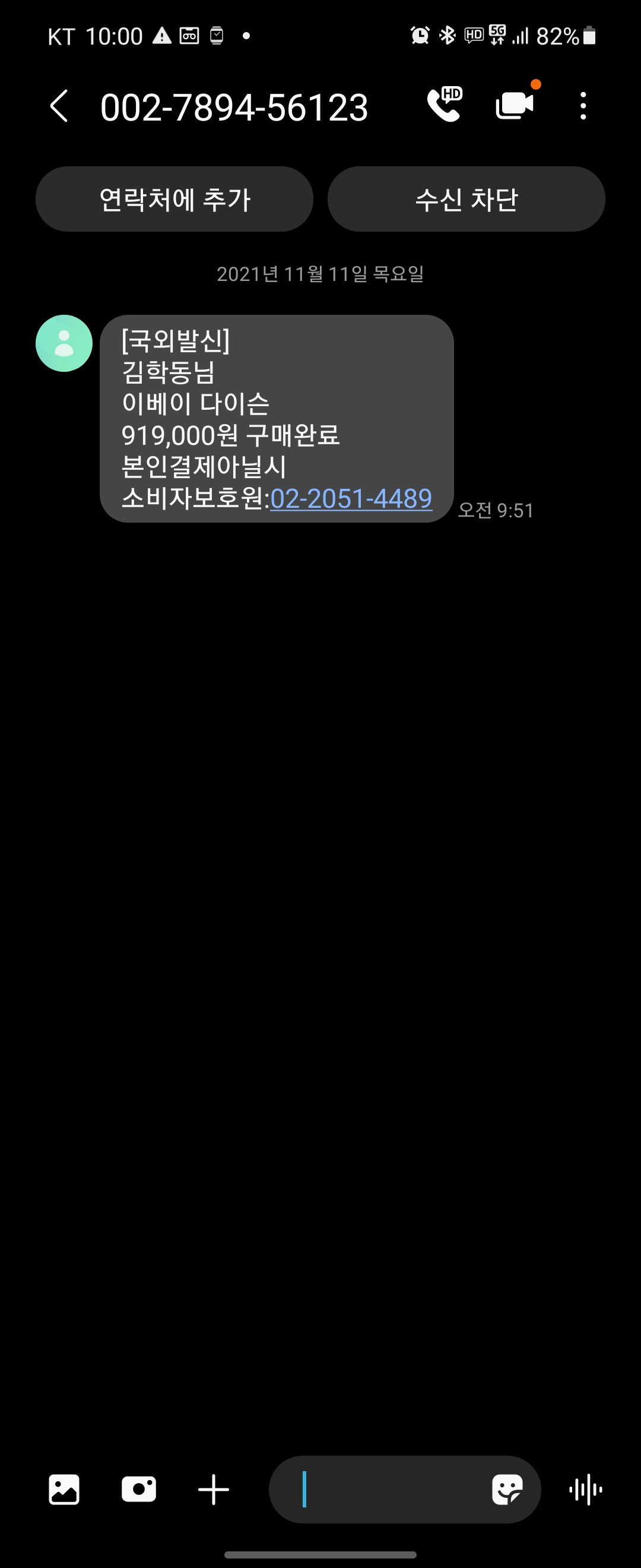Start an HD voice call to 002-7894-56123
Screen dimensions: 641x1568
pyautogui.click(x=444, y=105)
